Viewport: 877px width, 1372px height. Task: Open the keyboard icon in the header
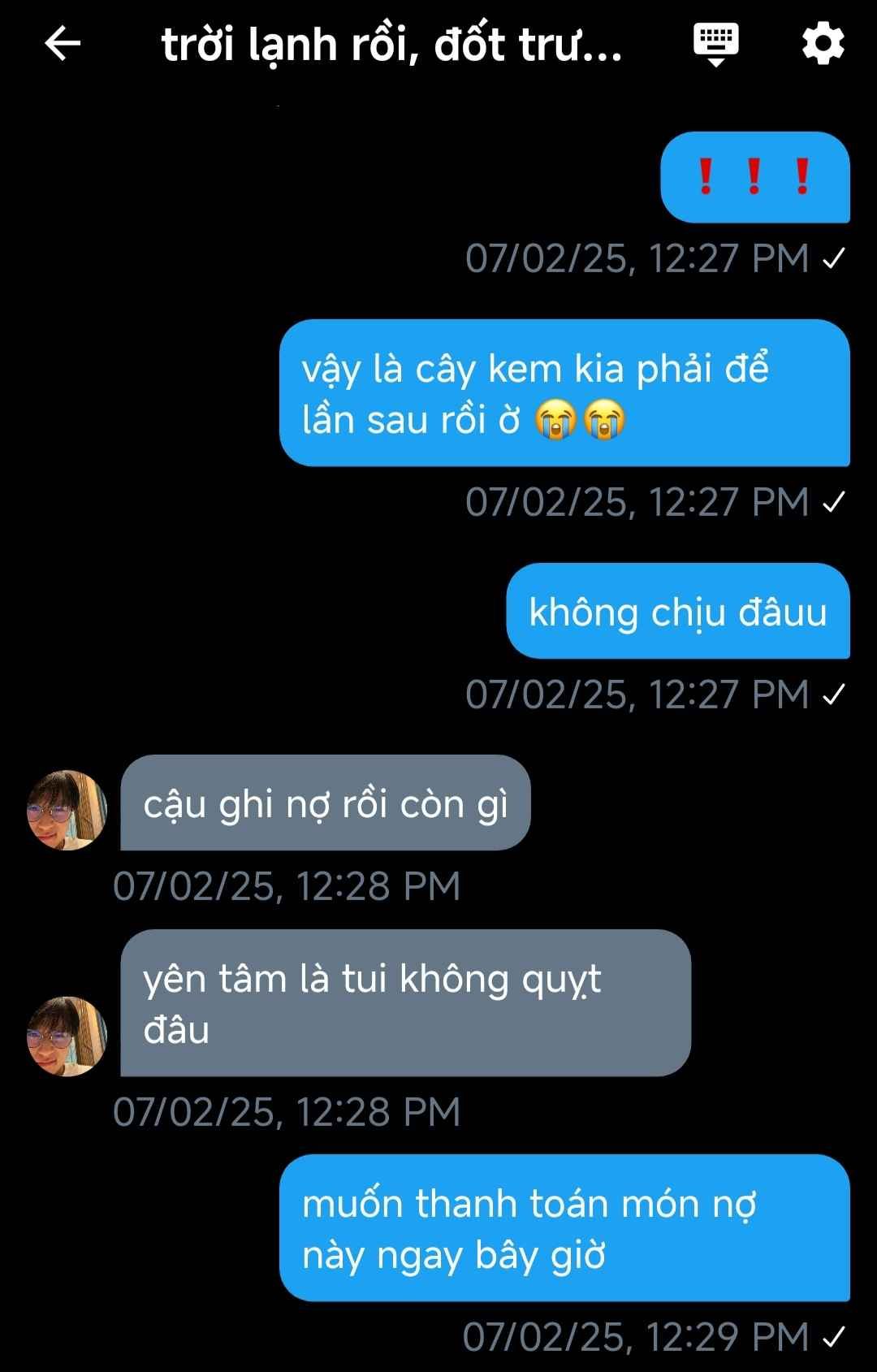coord(715,43)
